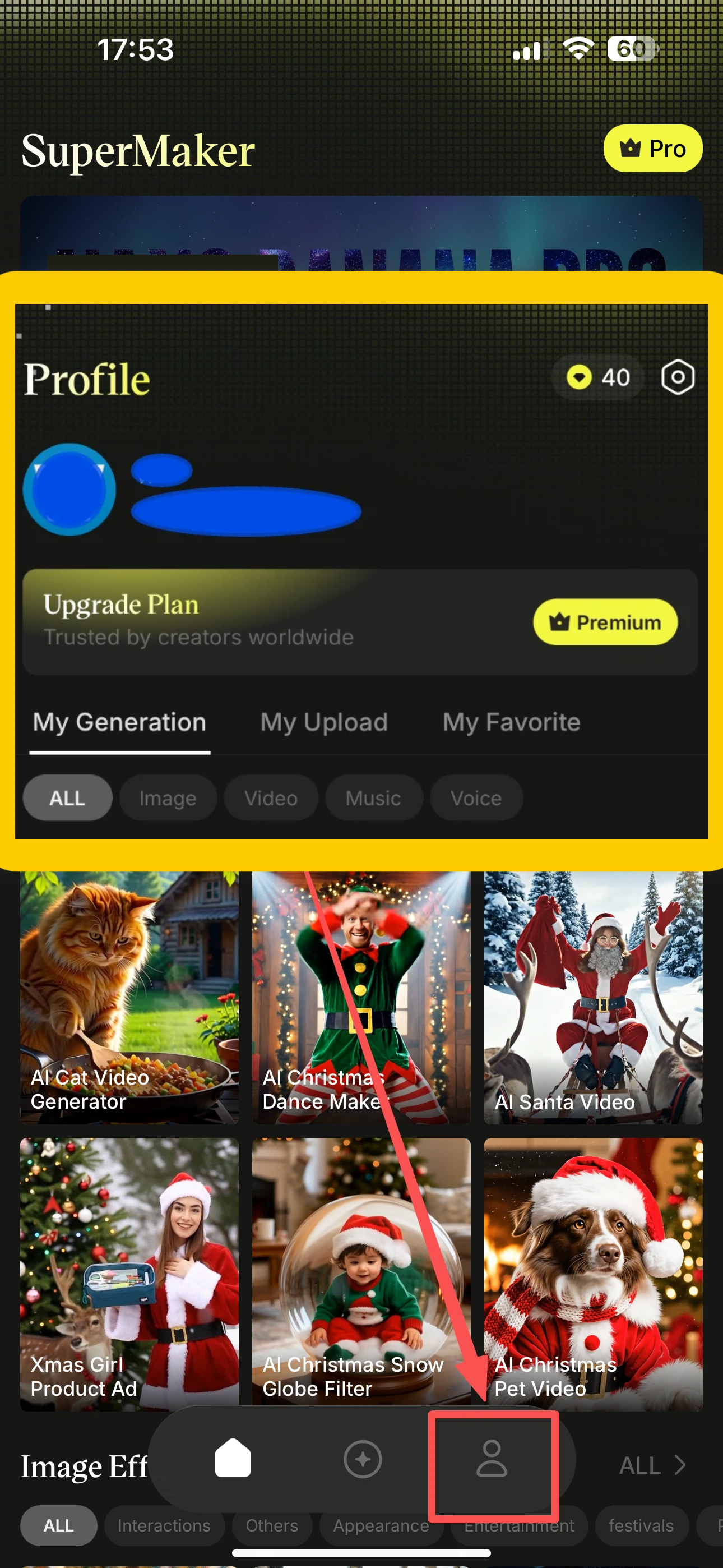Select the AI Christmas Dance Maker tile
The image size is (723, 1568).
pos(361,997)
